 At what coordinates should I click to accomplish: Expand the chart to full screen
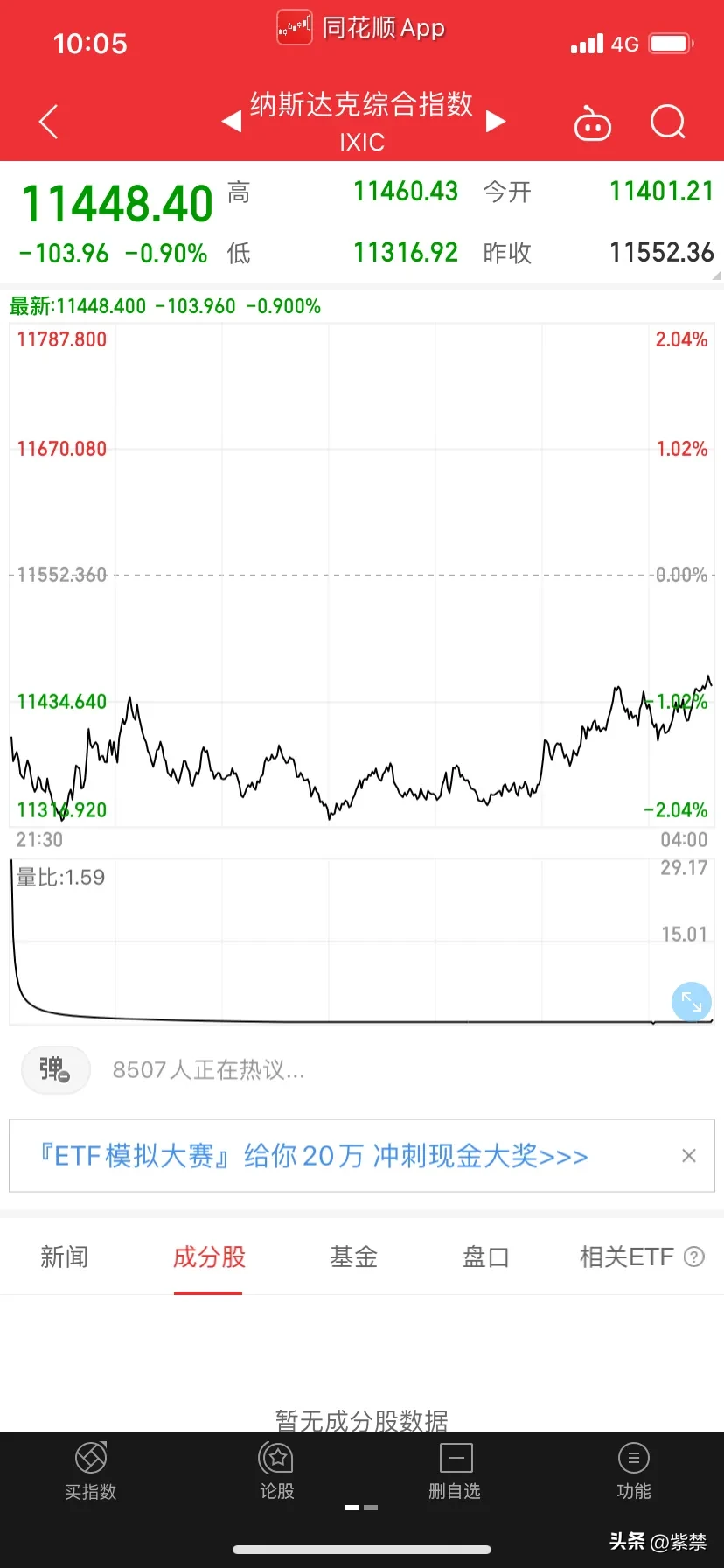click(x=692, y=1002)
